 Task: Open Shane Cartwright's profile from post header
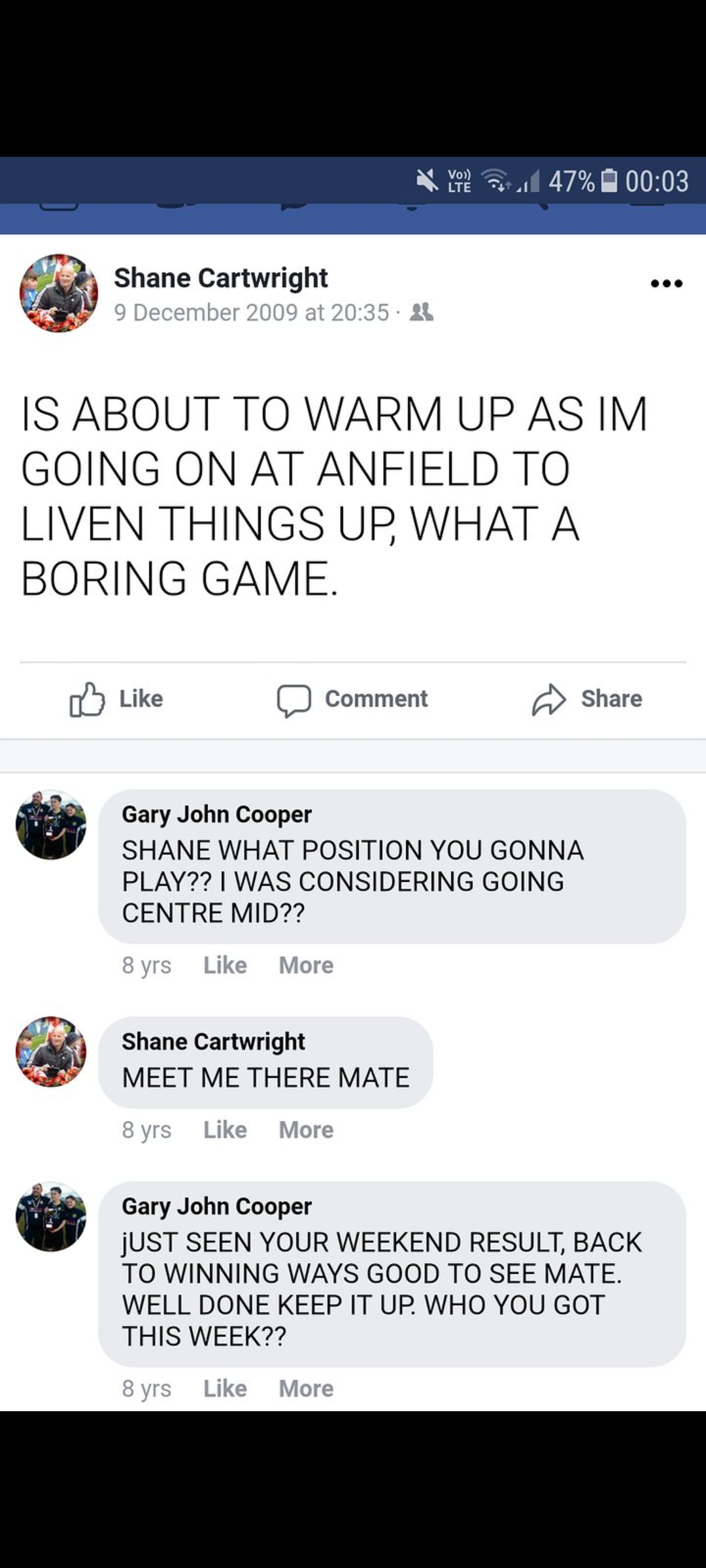click(220, 278)
